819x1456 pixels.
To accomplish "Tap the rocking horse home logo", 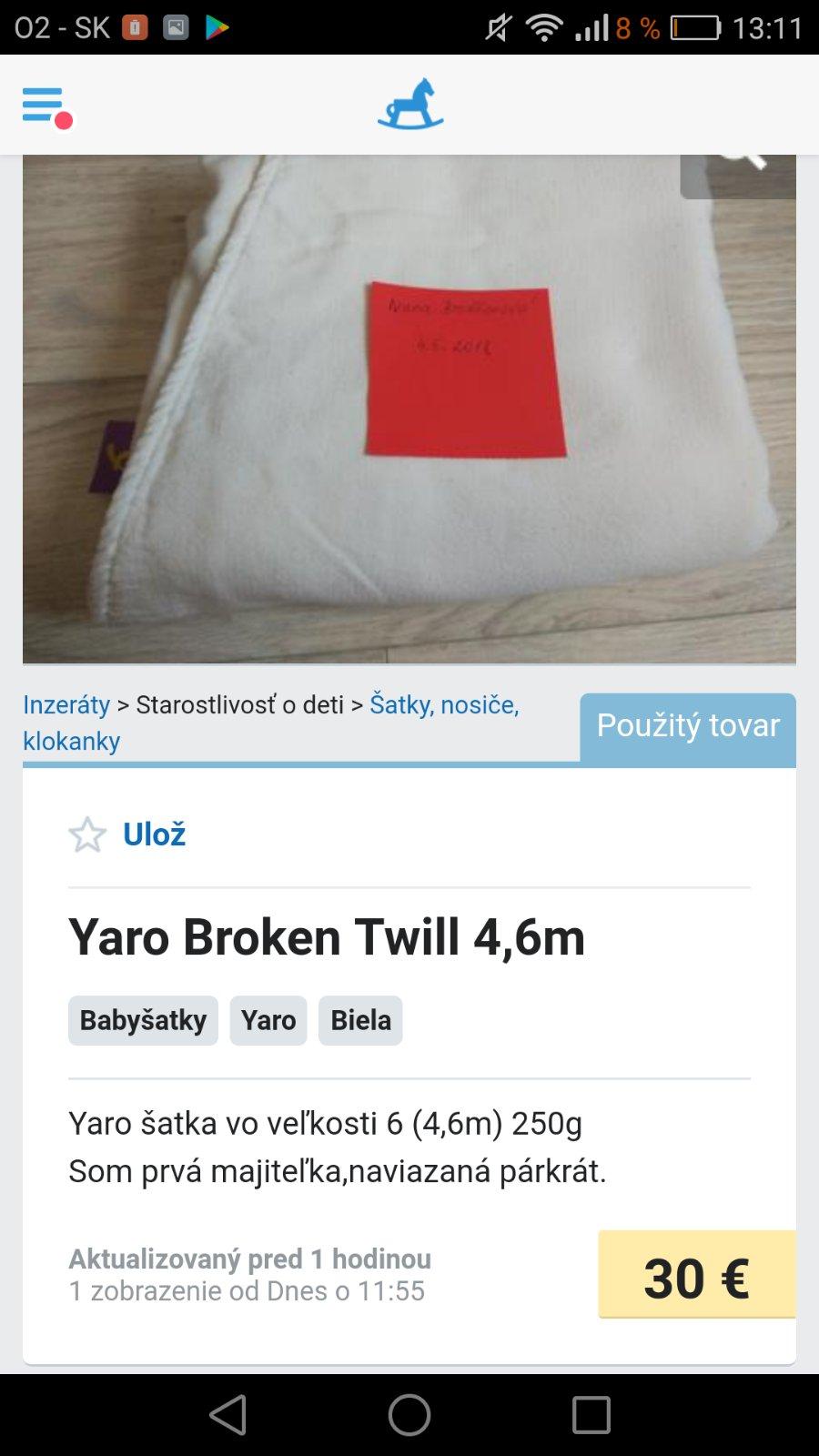I will 410,105.
